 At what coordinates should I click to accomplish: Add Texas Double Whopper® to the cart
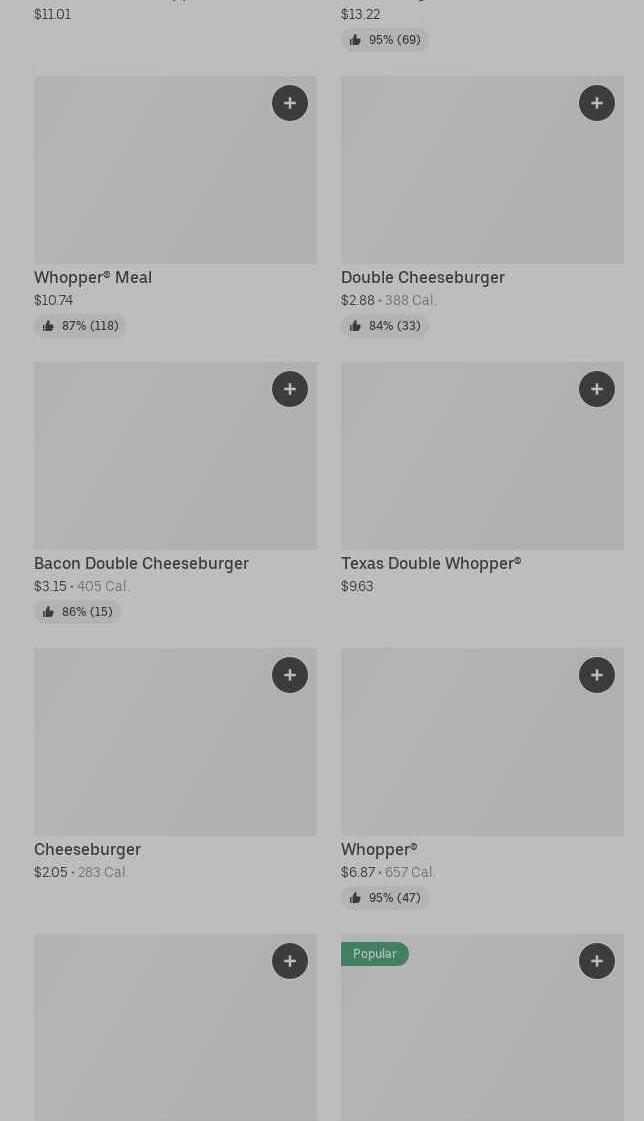pyautogui.click(x=597, y=389)
